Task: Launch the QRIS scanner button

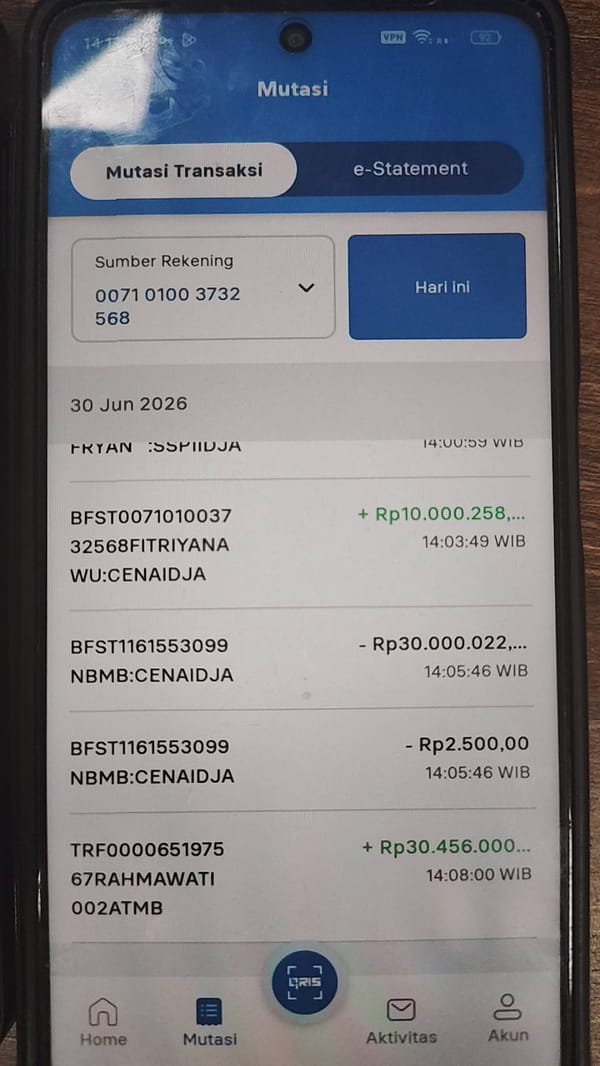Action: 304,982
